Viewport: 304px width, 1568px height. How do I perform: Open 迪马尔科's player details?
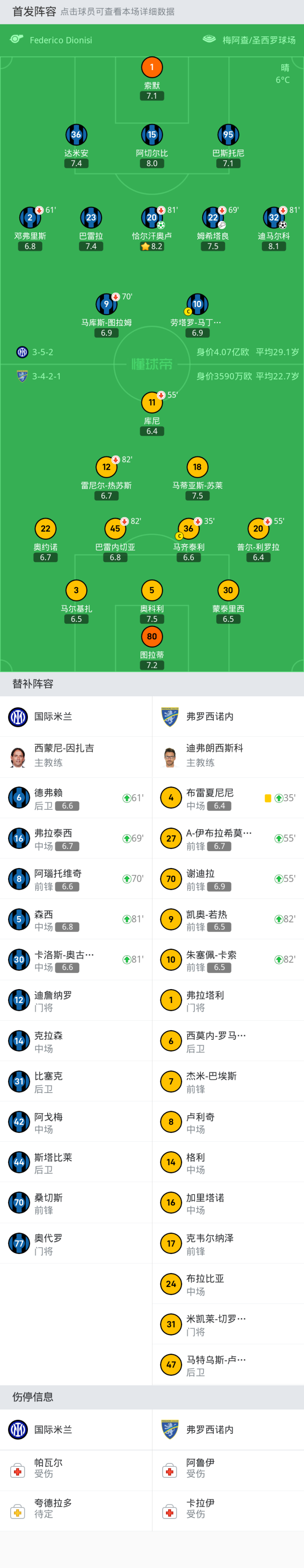[274, 218]
